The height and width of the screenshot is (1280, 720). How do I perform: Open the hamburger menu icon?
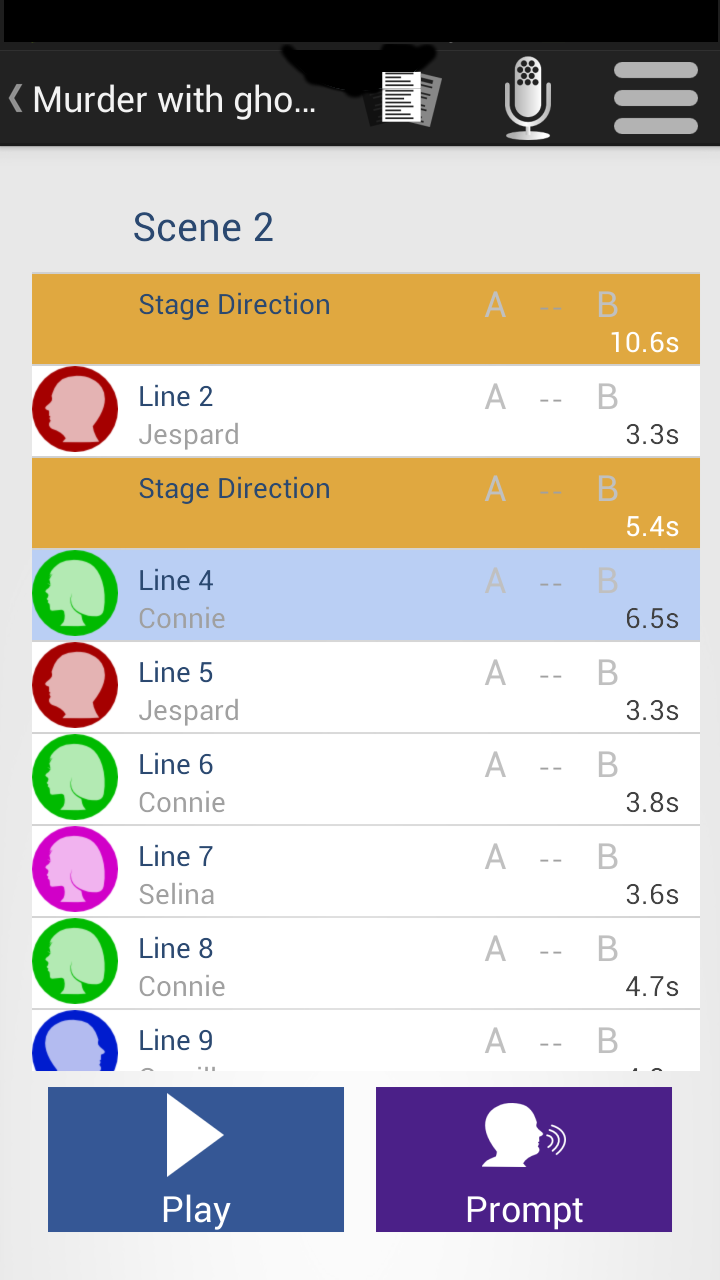(655, 97)
